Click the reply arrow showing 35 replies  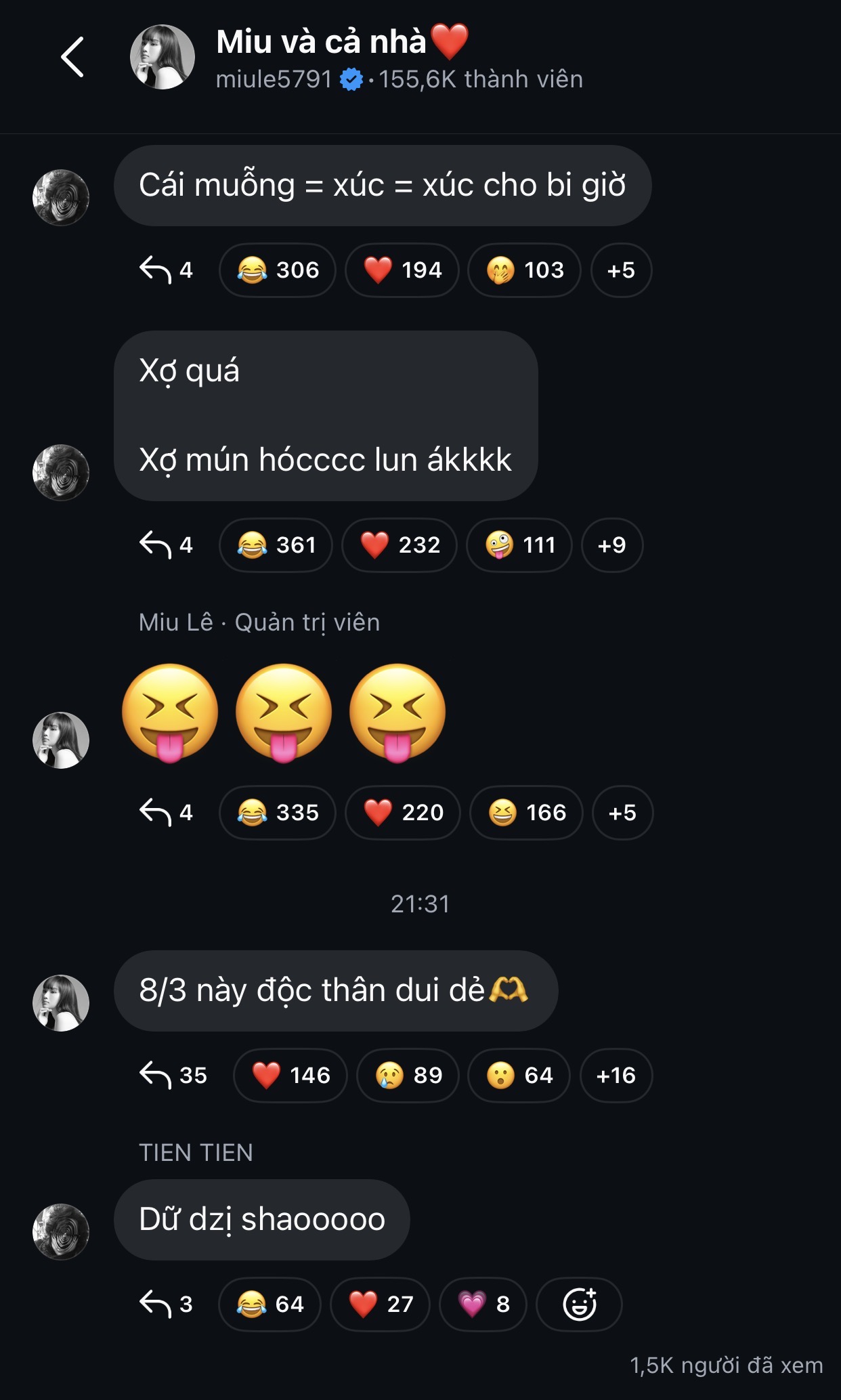coord(165,1075)
